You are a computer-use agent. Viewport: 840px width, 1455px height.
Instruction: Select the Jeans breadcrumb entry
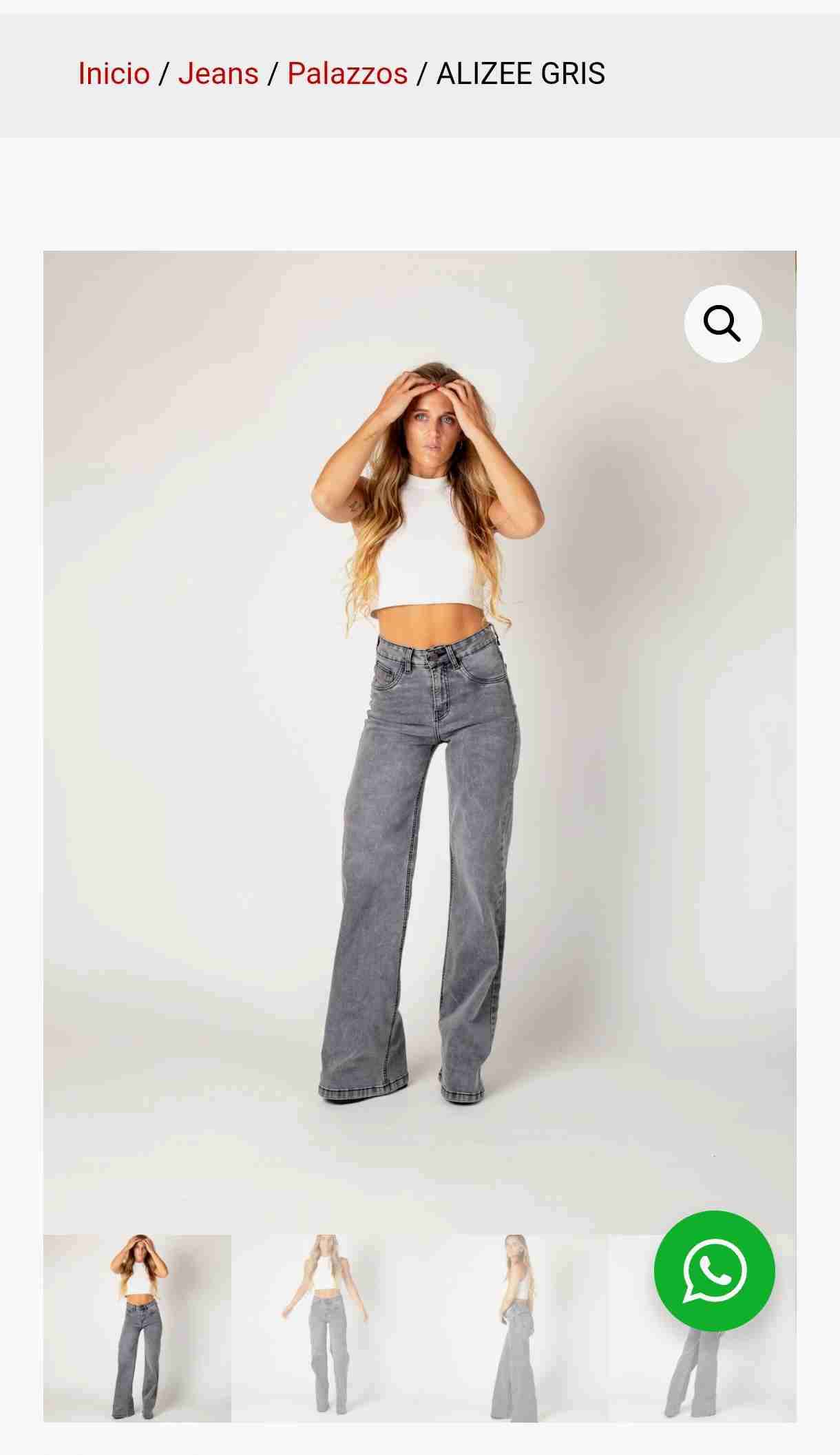point(218,73)
